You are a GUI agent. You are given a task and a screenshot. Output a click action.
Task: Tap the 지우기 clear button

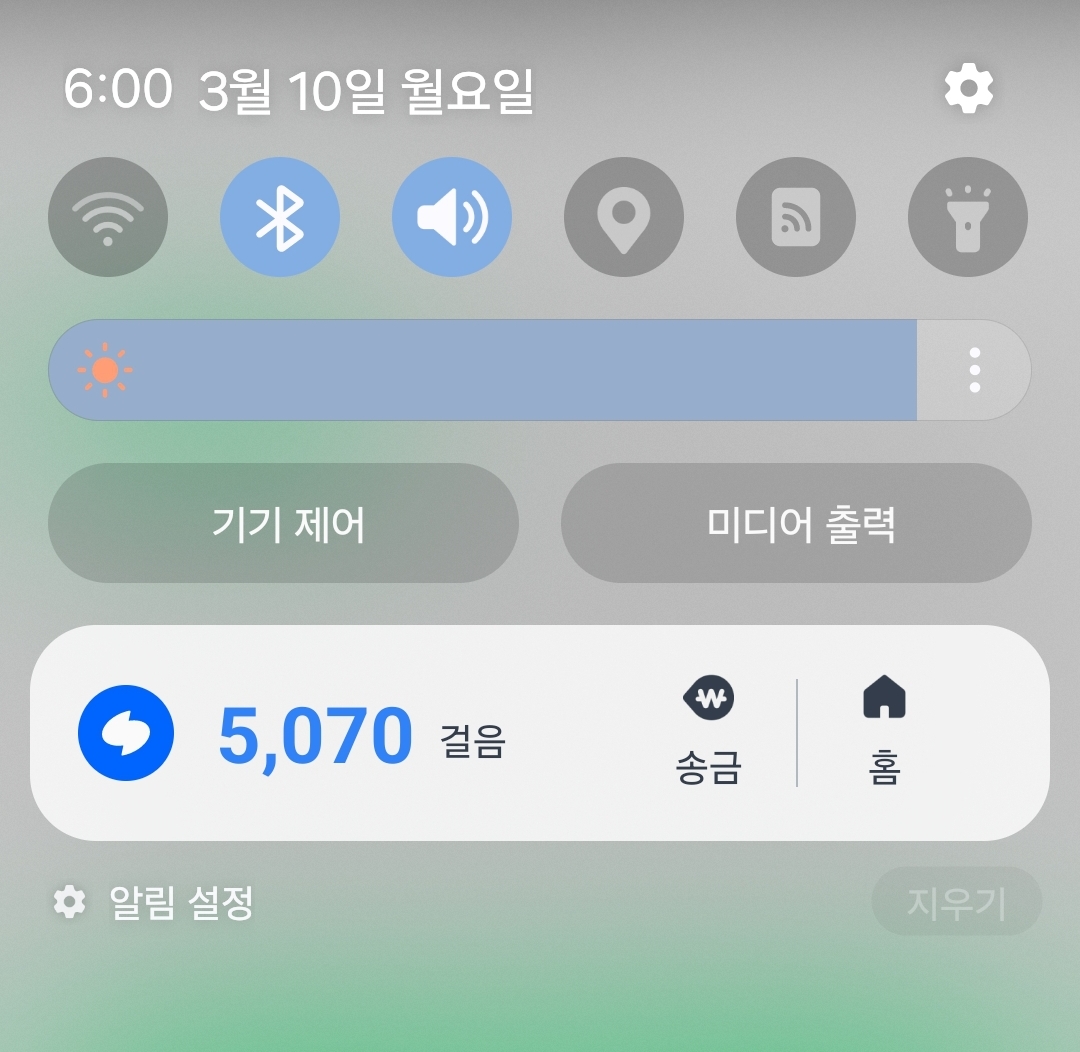pos(956,902)
